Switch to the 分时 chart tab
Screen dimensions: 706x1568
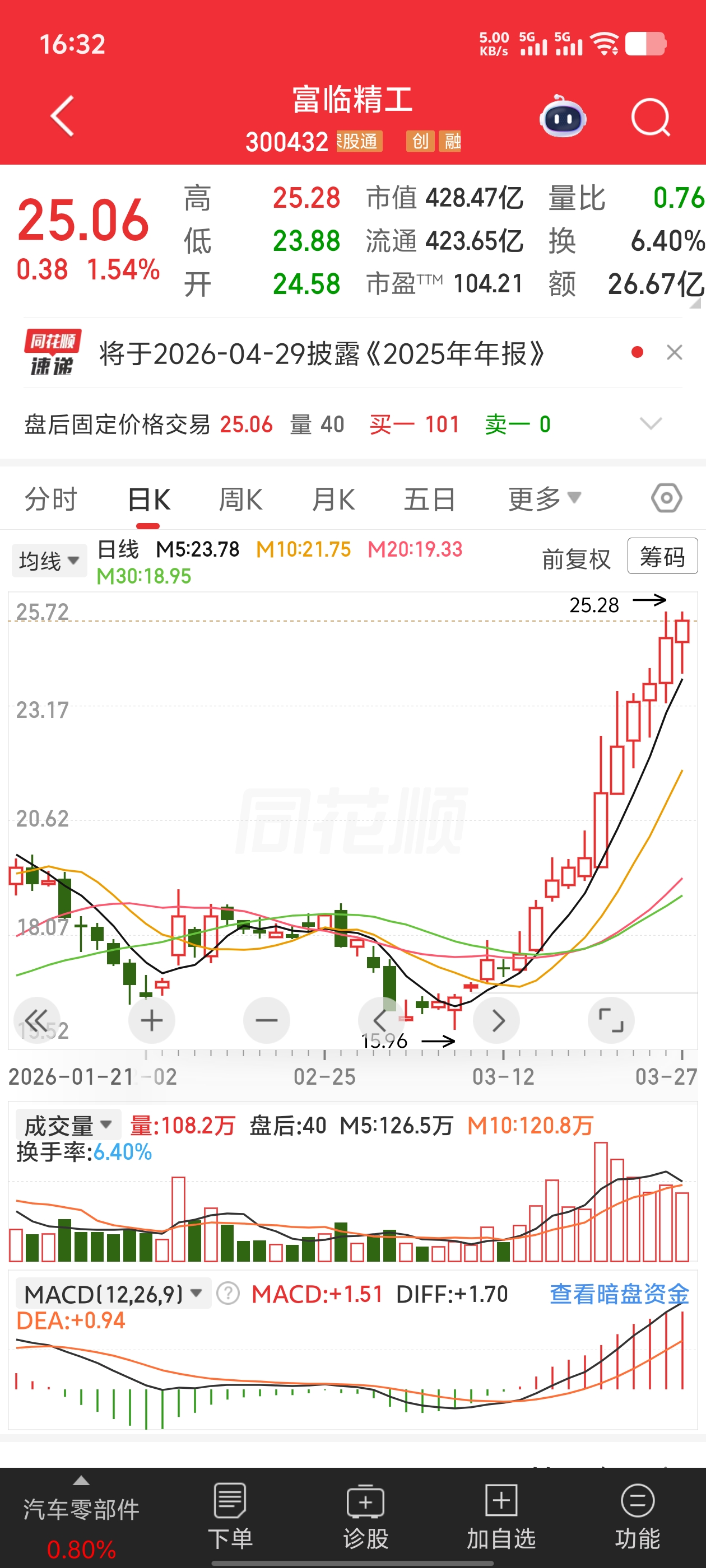[50, 500]
